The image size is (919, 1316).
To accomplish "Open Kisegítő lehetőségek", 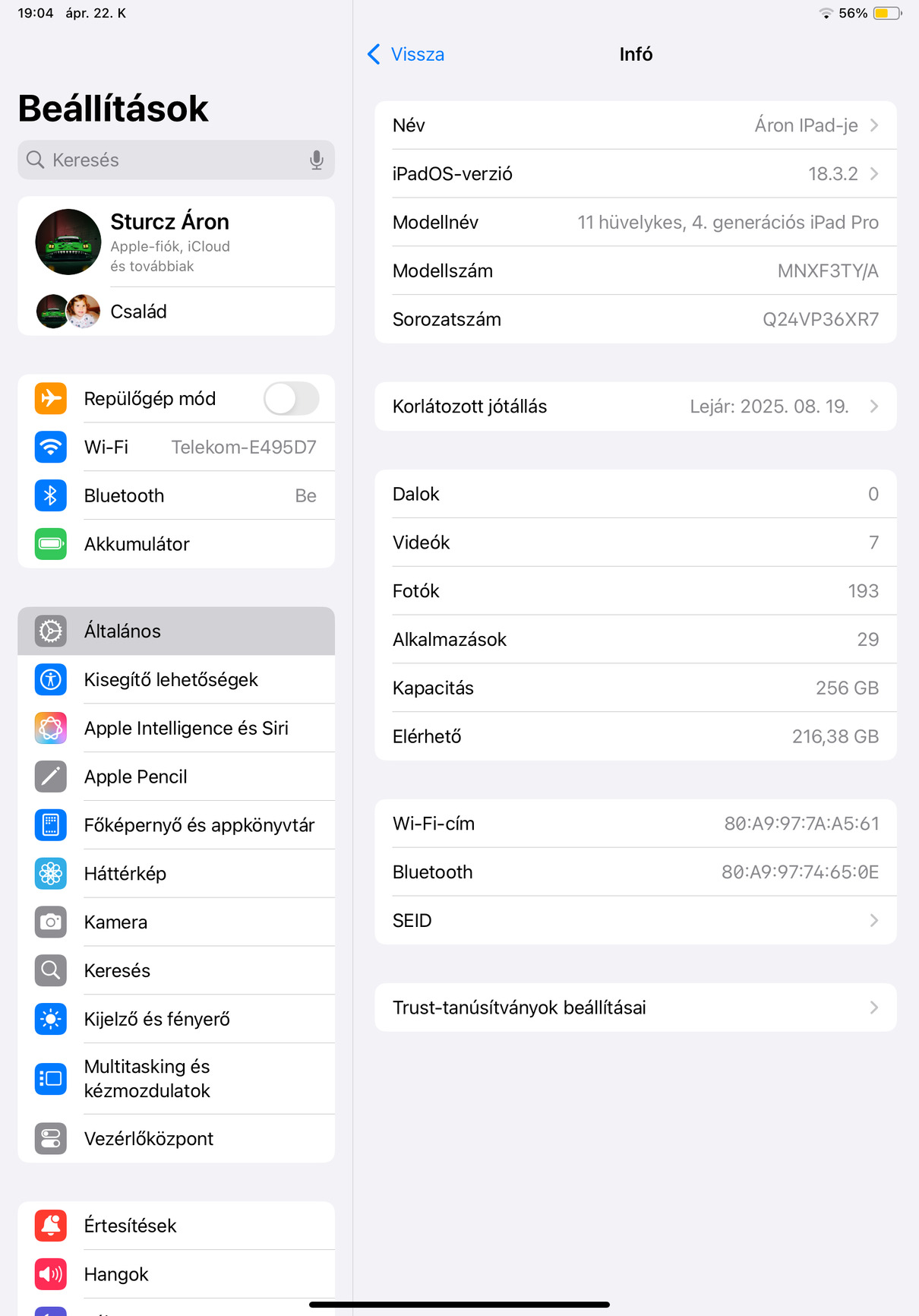I will coord(176,679).
